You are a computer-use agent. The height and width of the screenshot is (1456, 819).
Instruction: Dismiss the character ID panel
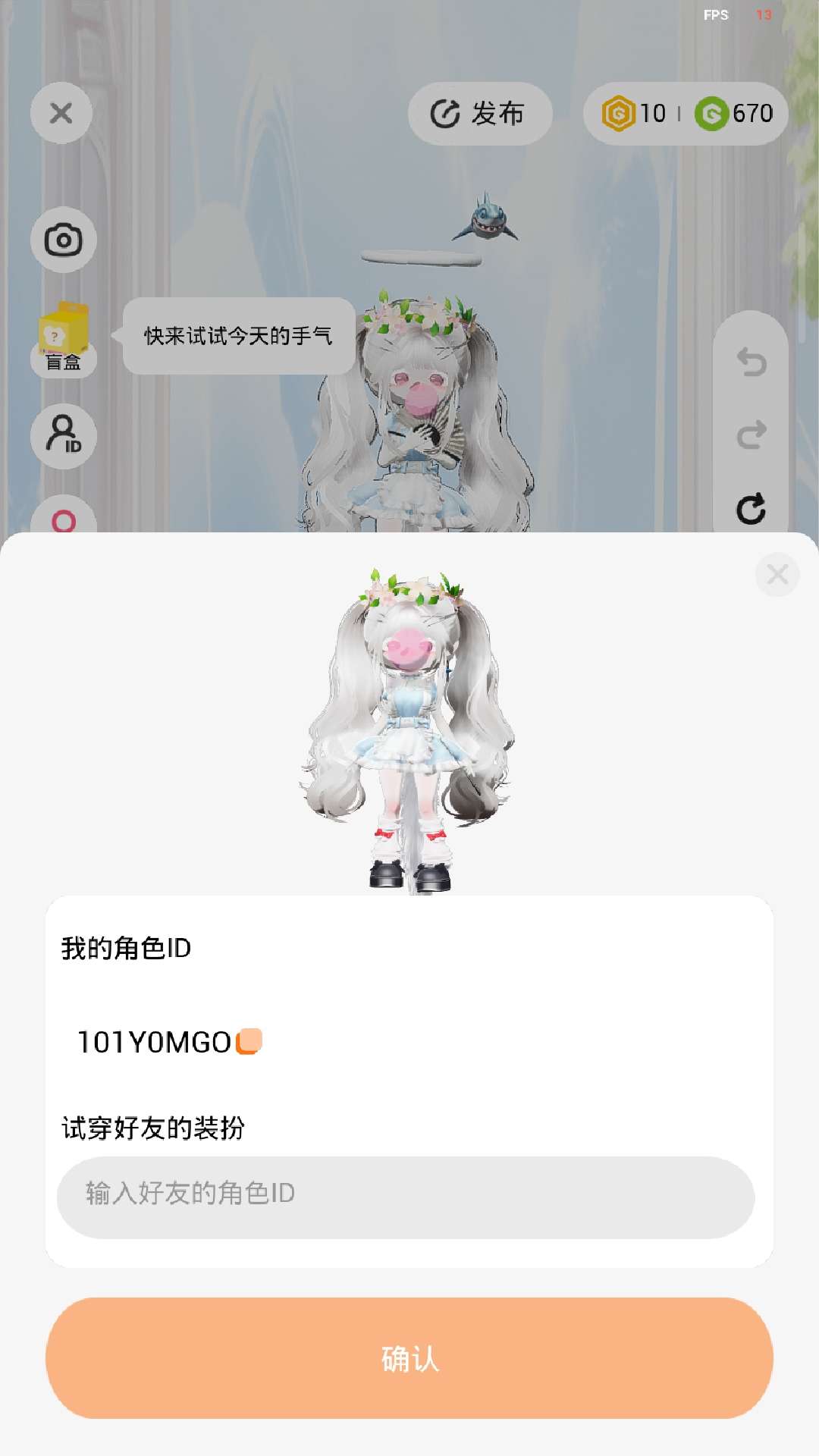(777, 575)
